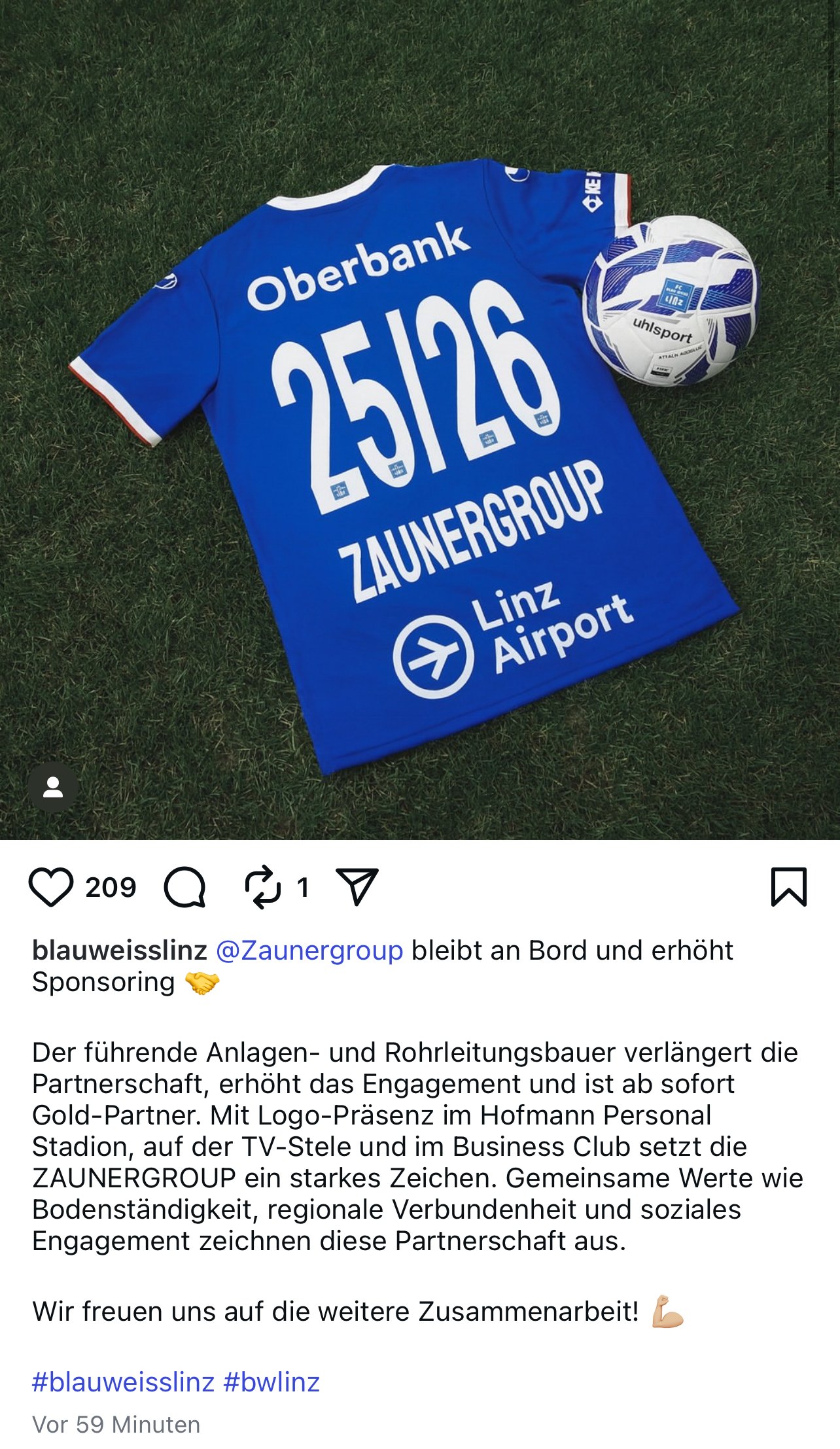Show tagged accounts on the photo
Screen dimensions: 840x1449
pyautogui.click(x=53, y=787)
